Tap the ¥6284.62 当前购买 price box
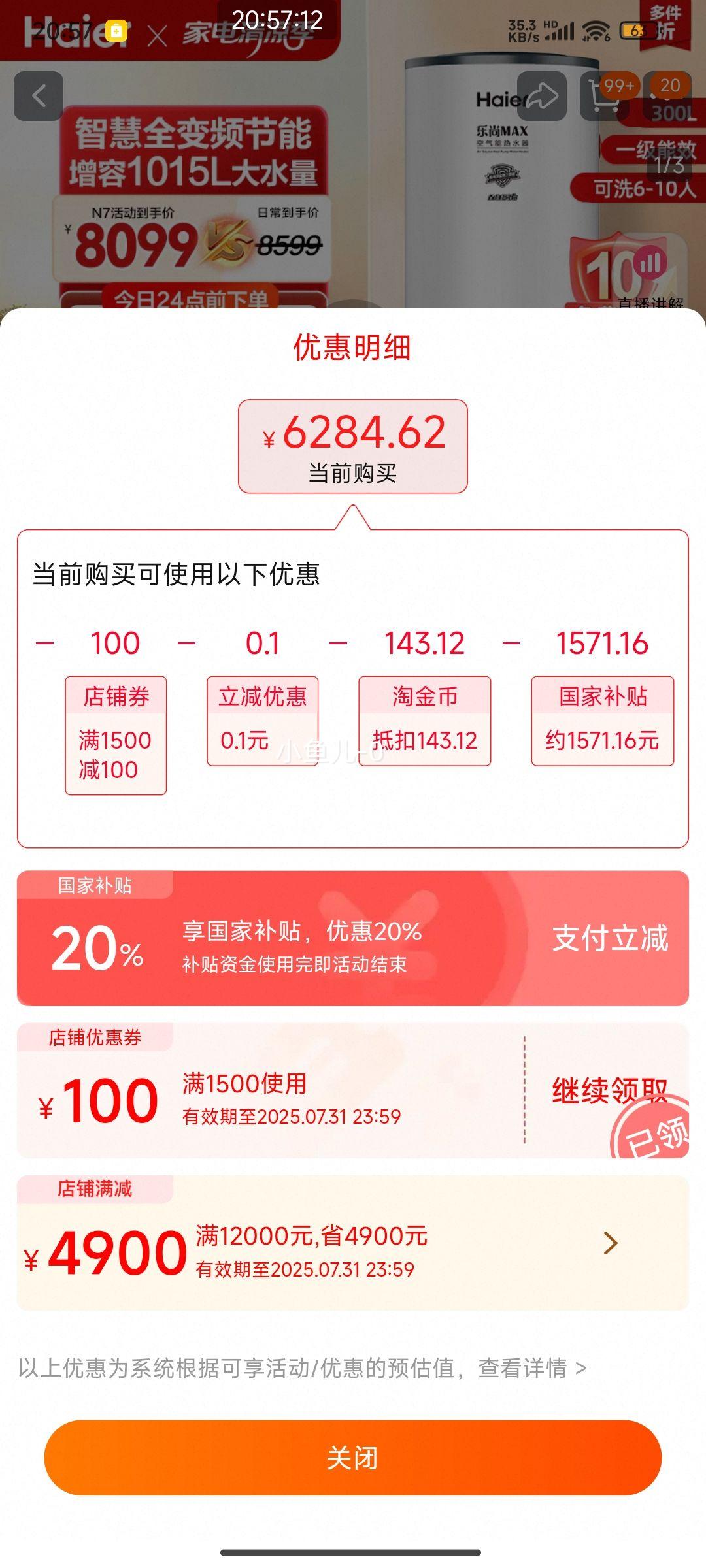The height and width of the screenshot is (1568, 706). 353,444
